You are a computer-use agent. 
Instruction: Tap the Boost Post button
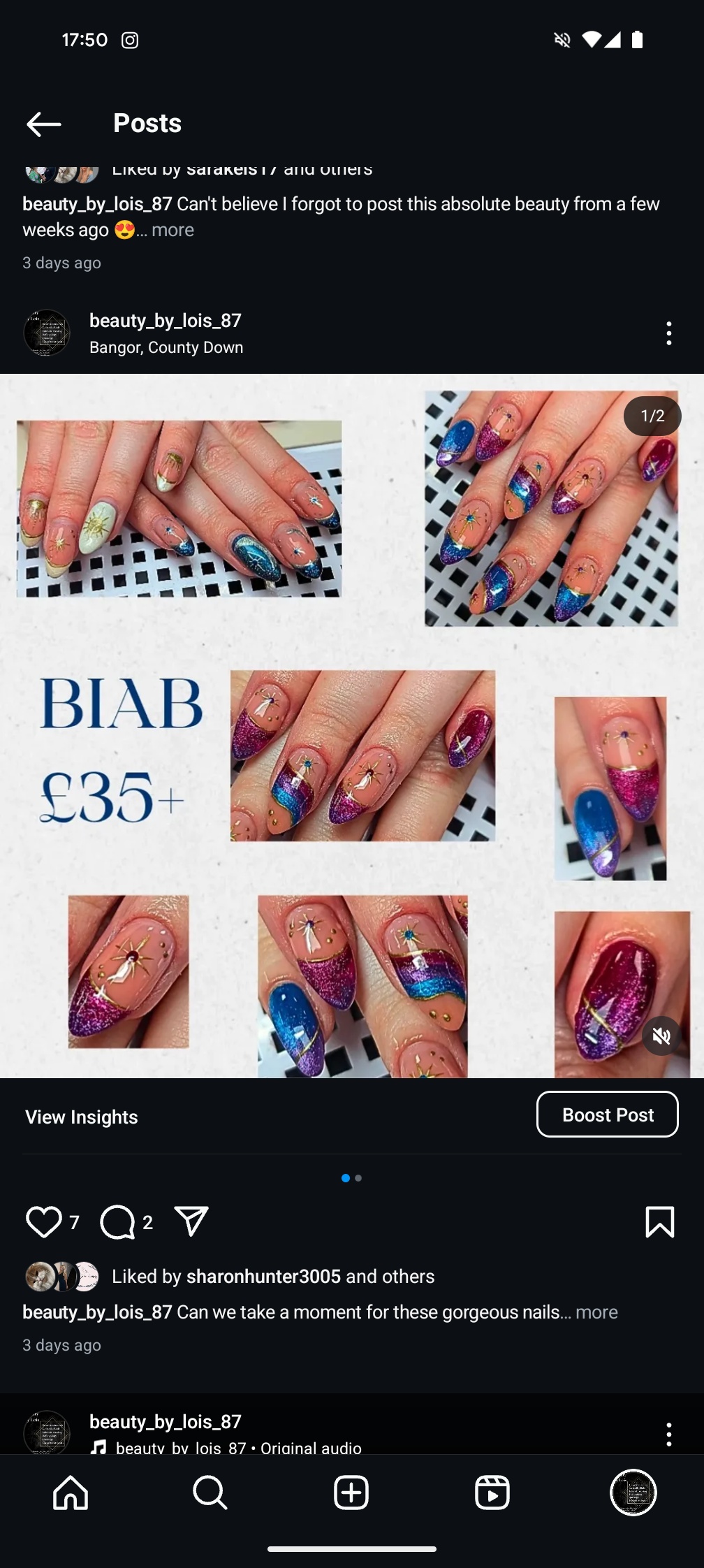607,1115
